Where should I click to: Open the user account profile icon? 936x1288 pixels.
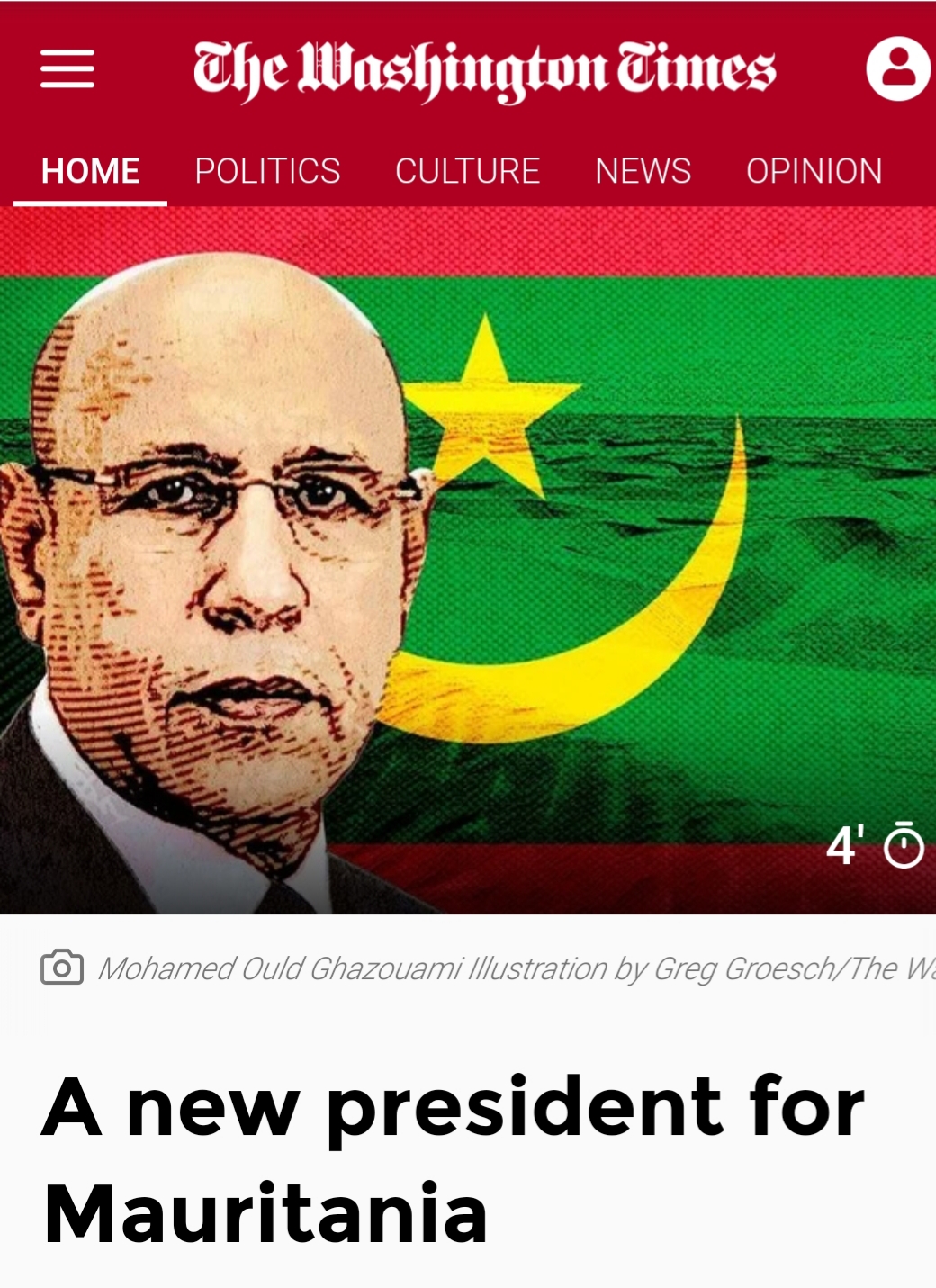coord(897,69)
